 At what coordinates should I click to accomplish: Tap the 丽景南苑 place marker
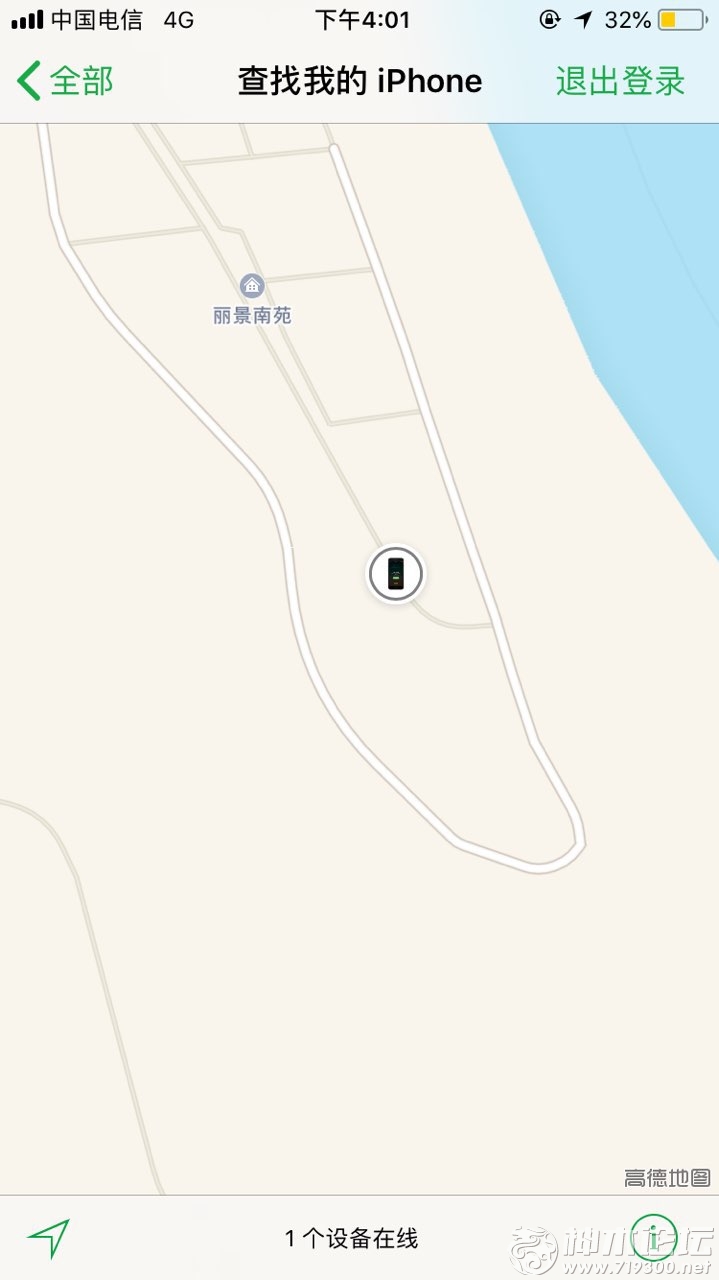click(x=252, y=287)
